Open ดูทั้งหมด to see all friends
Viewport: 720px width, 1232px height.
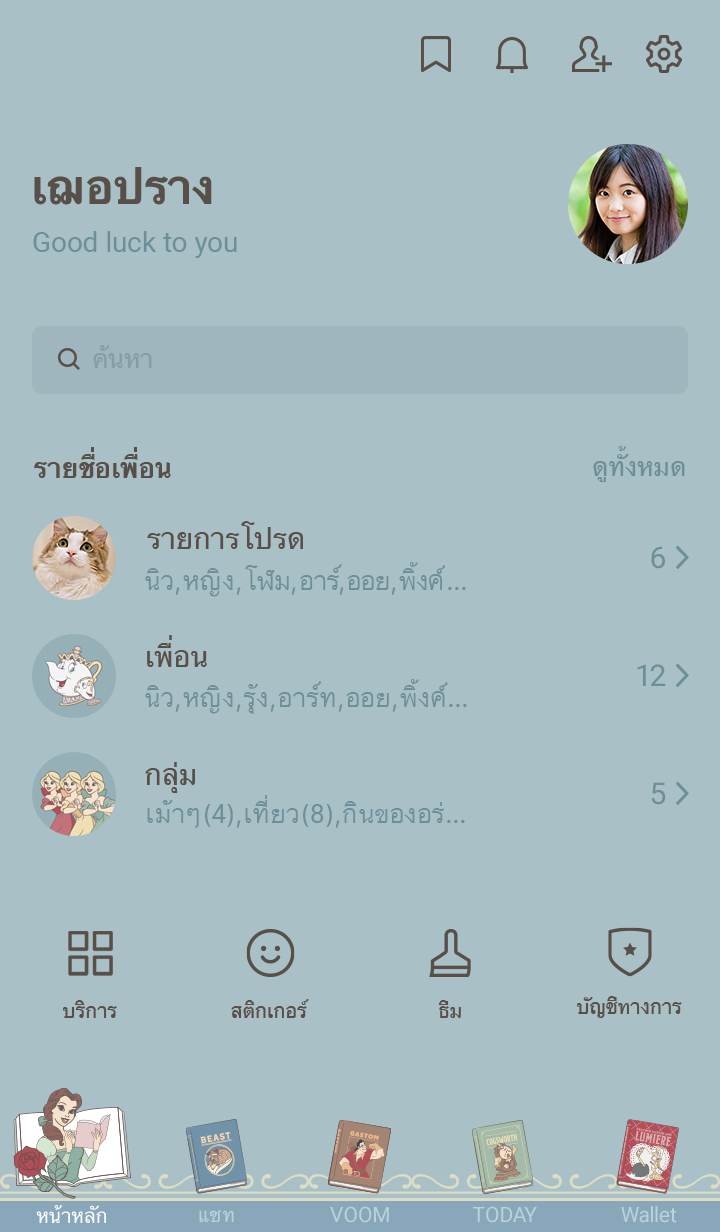point(638,468)
